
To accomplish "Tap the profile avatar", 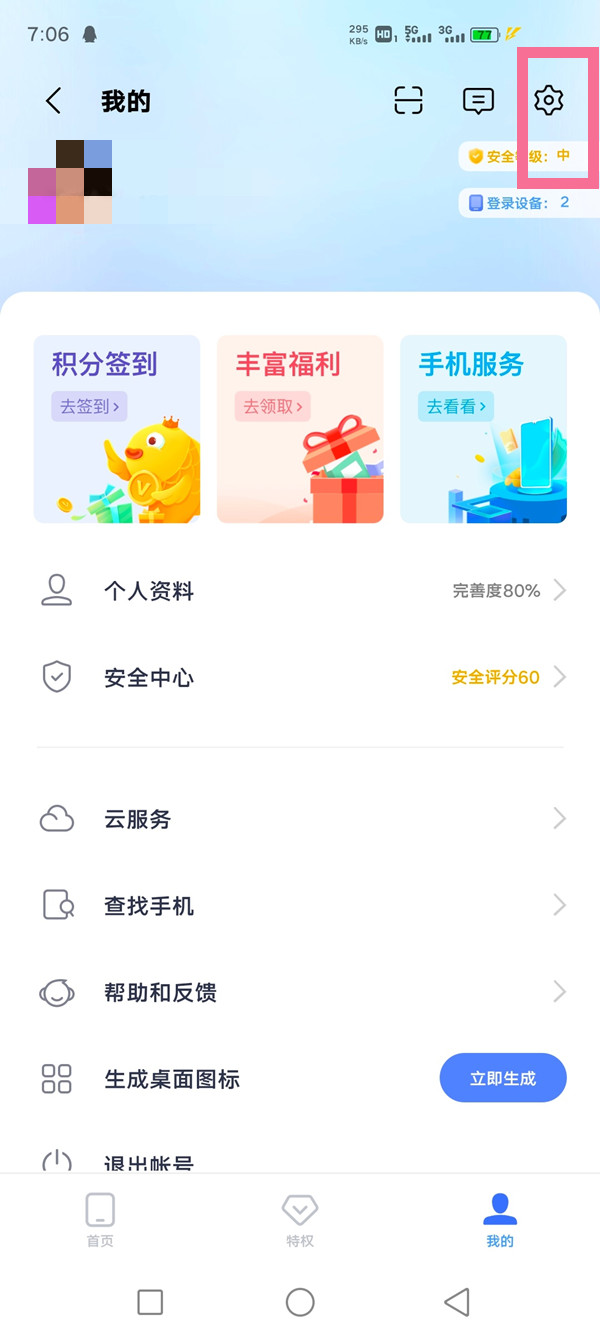I will 70,182.
